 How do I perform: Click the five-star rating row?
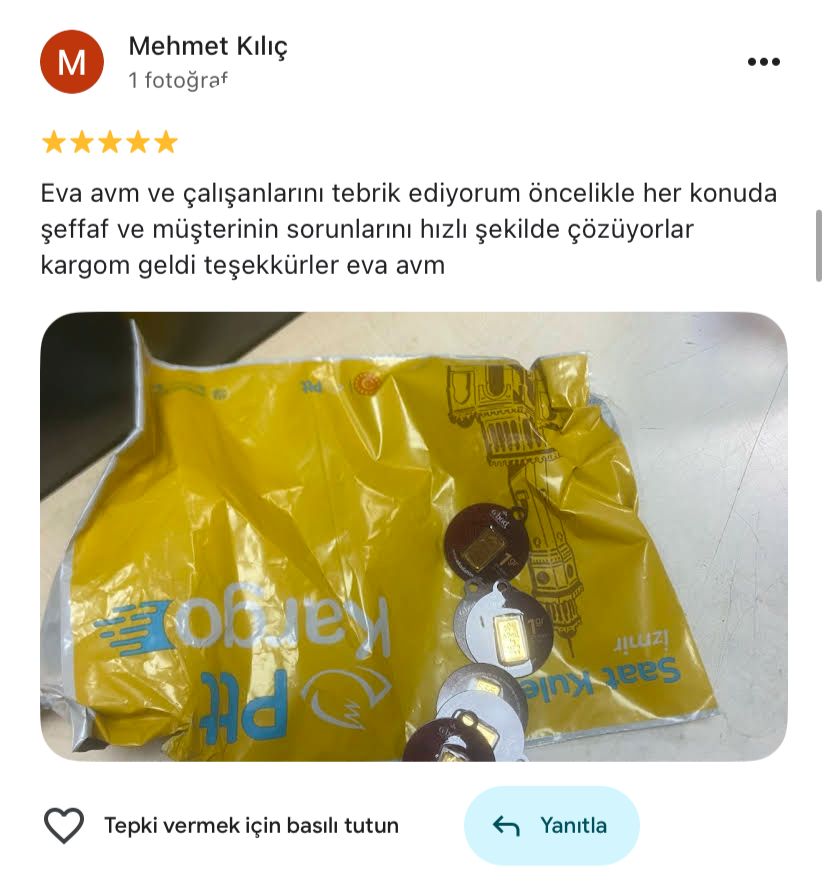point(110,143)
